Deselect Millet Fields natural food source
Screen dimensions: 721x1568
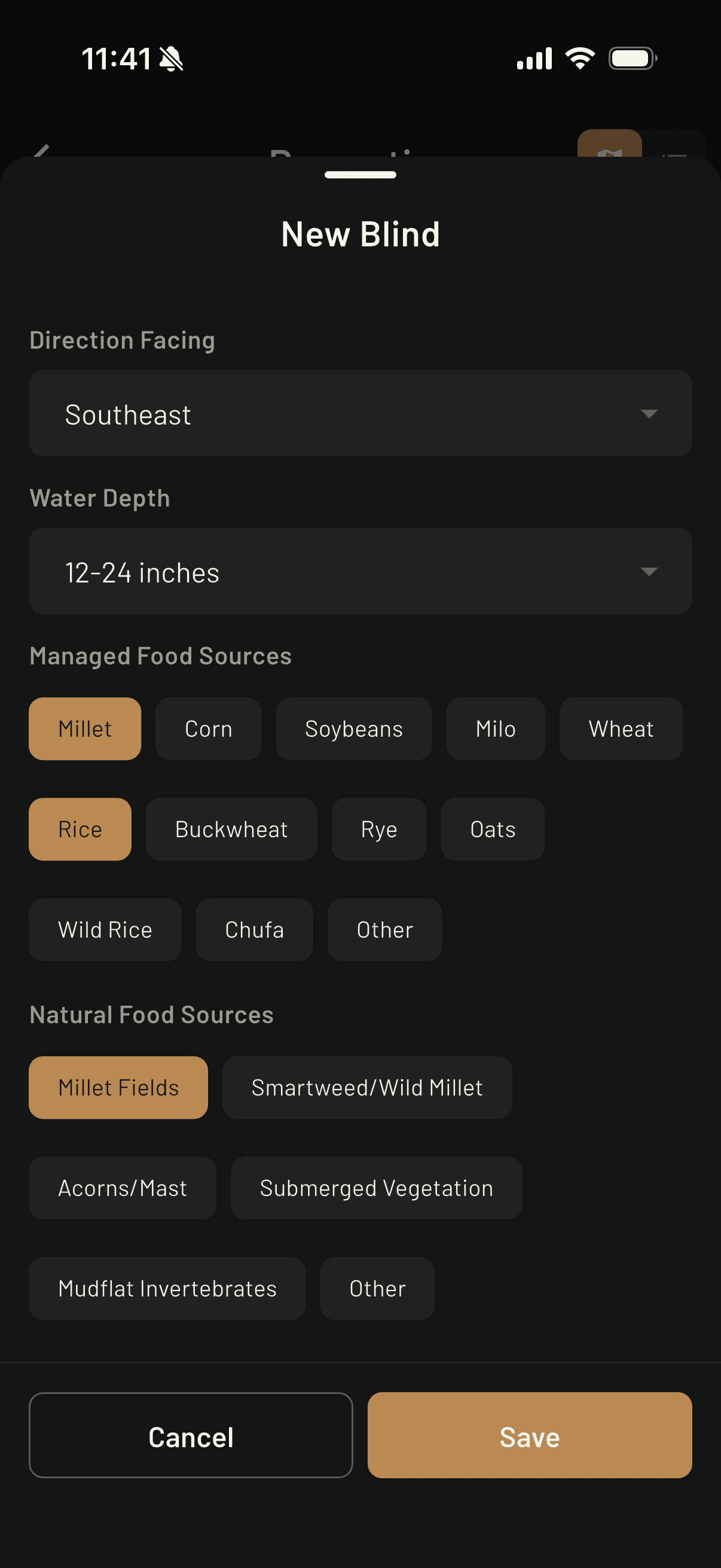tap(118, 1087)
